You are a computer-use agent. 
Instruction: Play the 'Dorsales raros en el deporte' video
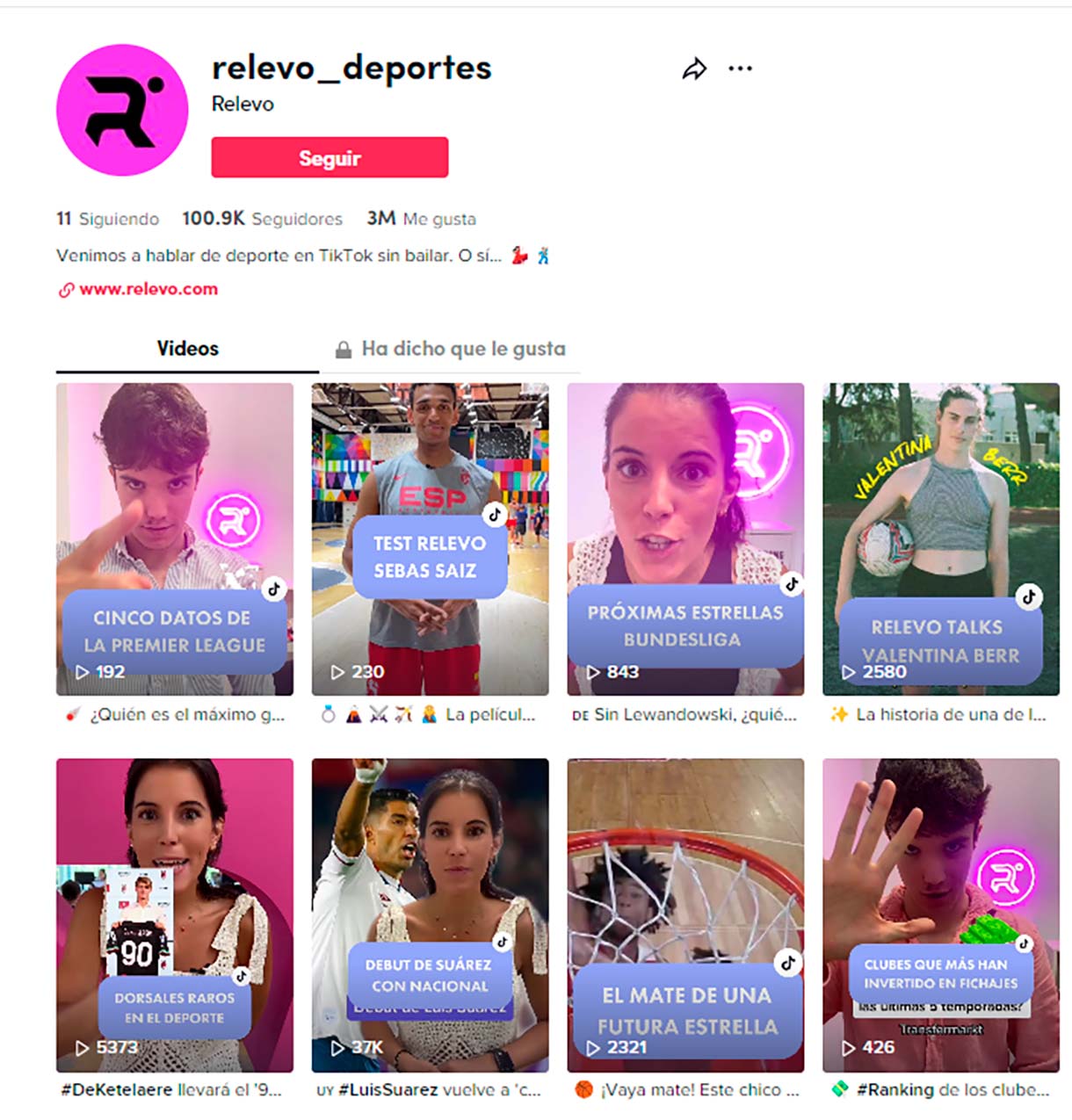[x=175, y=914]
